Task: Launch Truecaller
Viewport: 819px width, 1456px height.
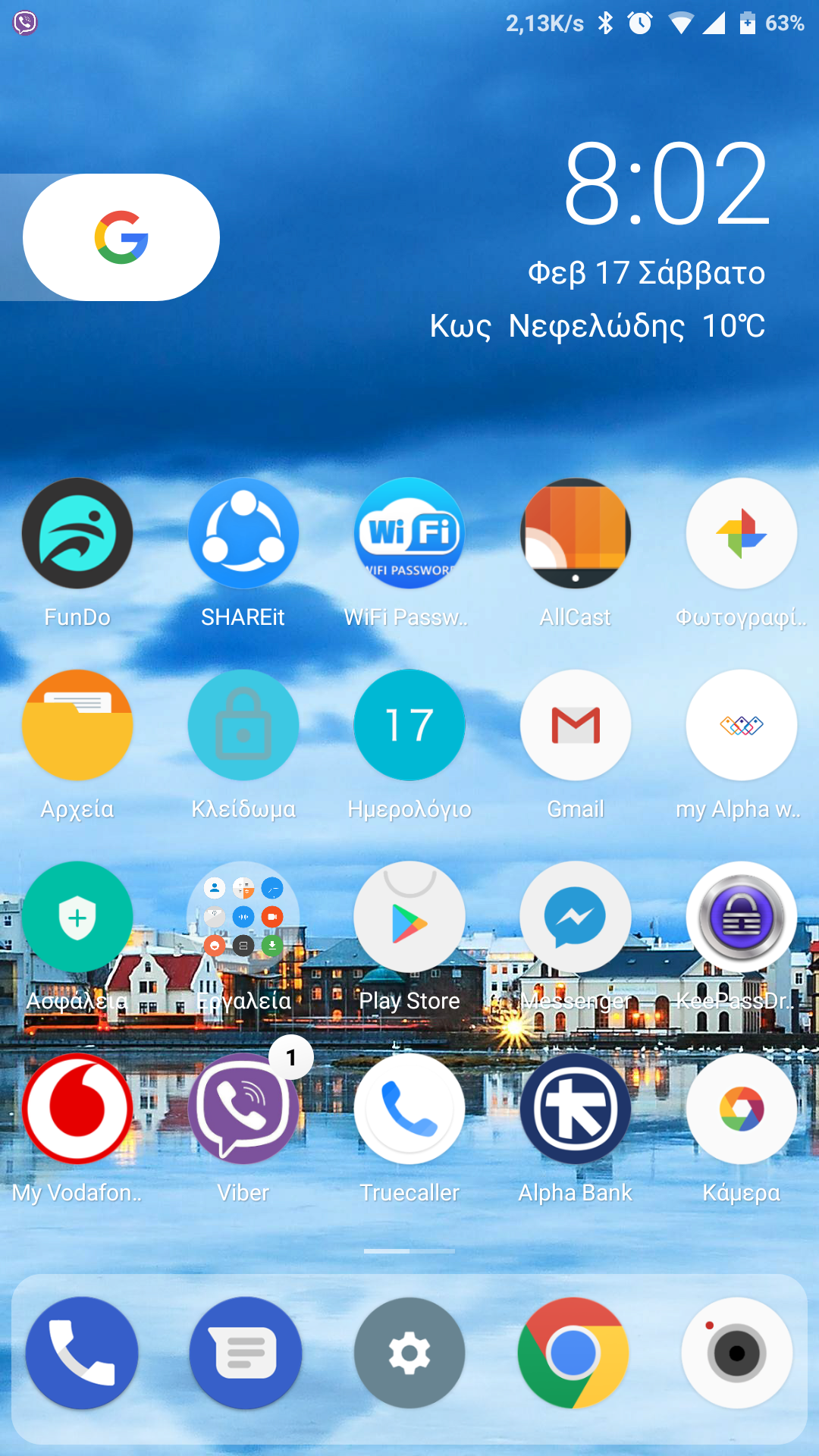Action: click(409, 1109)
